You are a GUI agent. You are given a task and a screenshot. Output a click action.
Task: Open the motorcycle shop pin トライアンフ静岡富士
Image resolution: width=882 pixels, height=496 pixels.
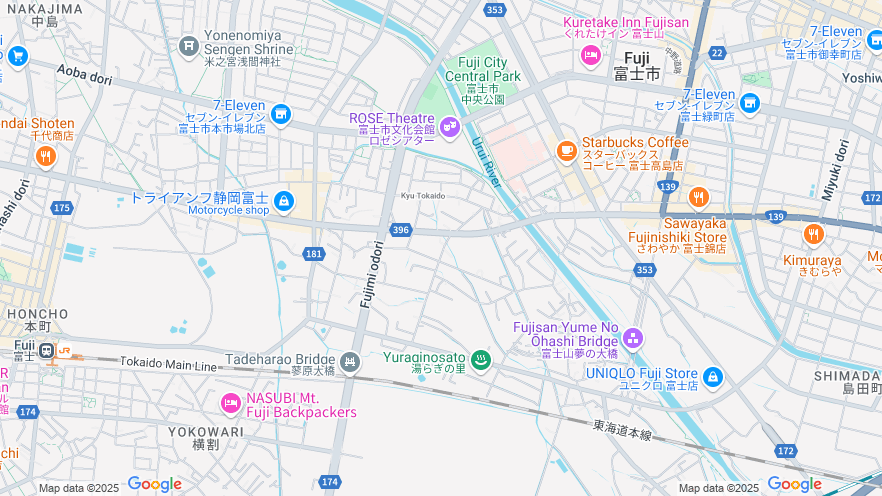[x=284, y=202]
